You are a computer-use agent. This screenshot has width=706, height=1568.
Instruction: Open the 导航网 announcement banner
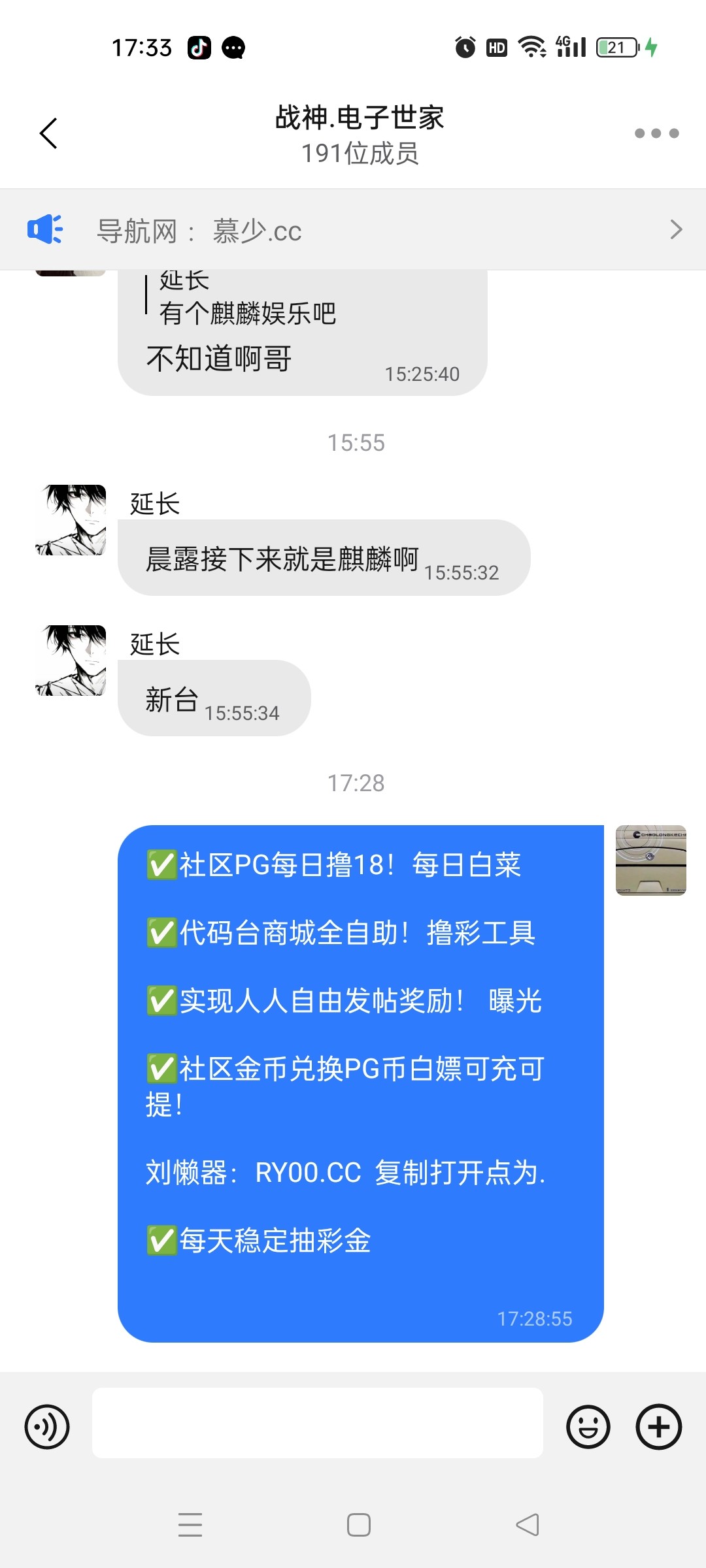click(x=353, y=230)
